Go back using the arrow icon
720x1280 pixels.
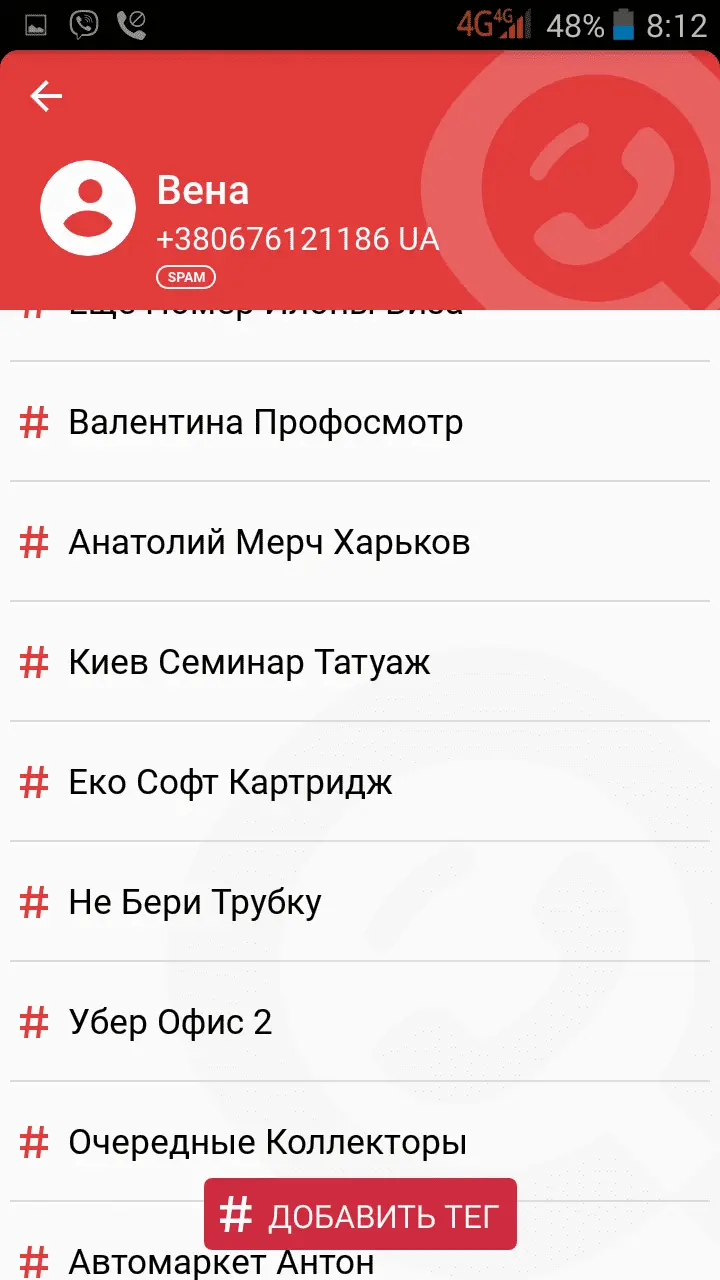tap(46, 96)
